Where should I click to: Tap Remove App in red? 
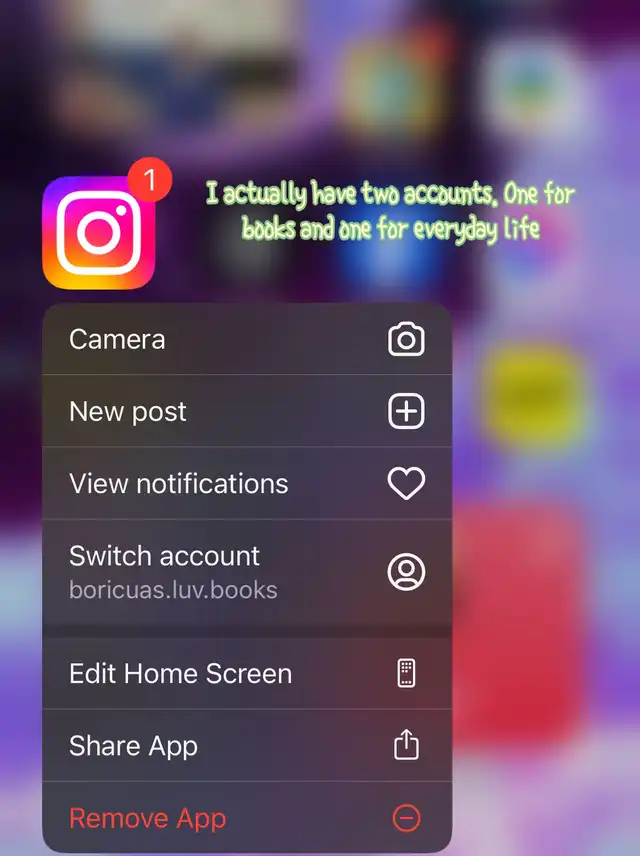coord(247,818)
